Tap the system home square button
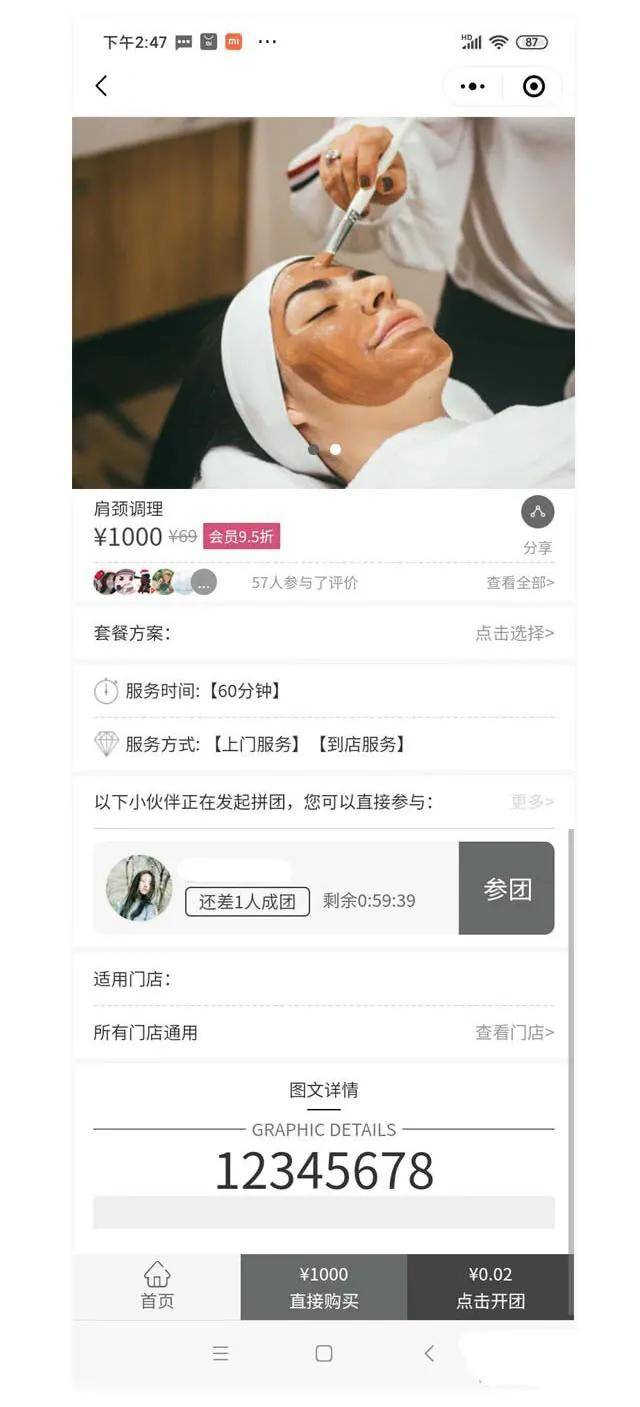Screen dimensions: 640x1407 (324, 1353)
